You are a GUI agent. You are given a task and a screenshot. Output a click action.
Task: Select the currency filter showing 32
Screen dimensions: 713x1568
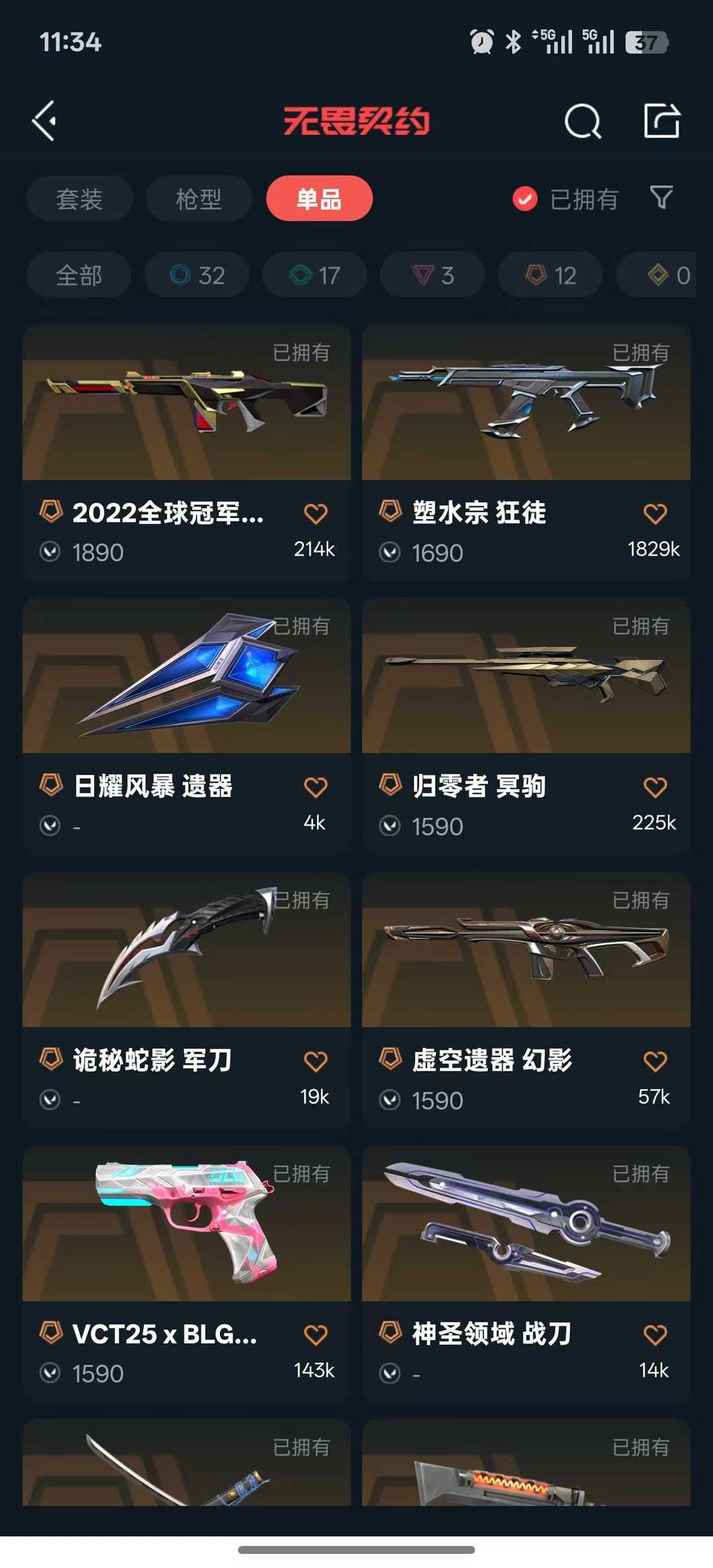pyautogui.click(x=195, y=275)
